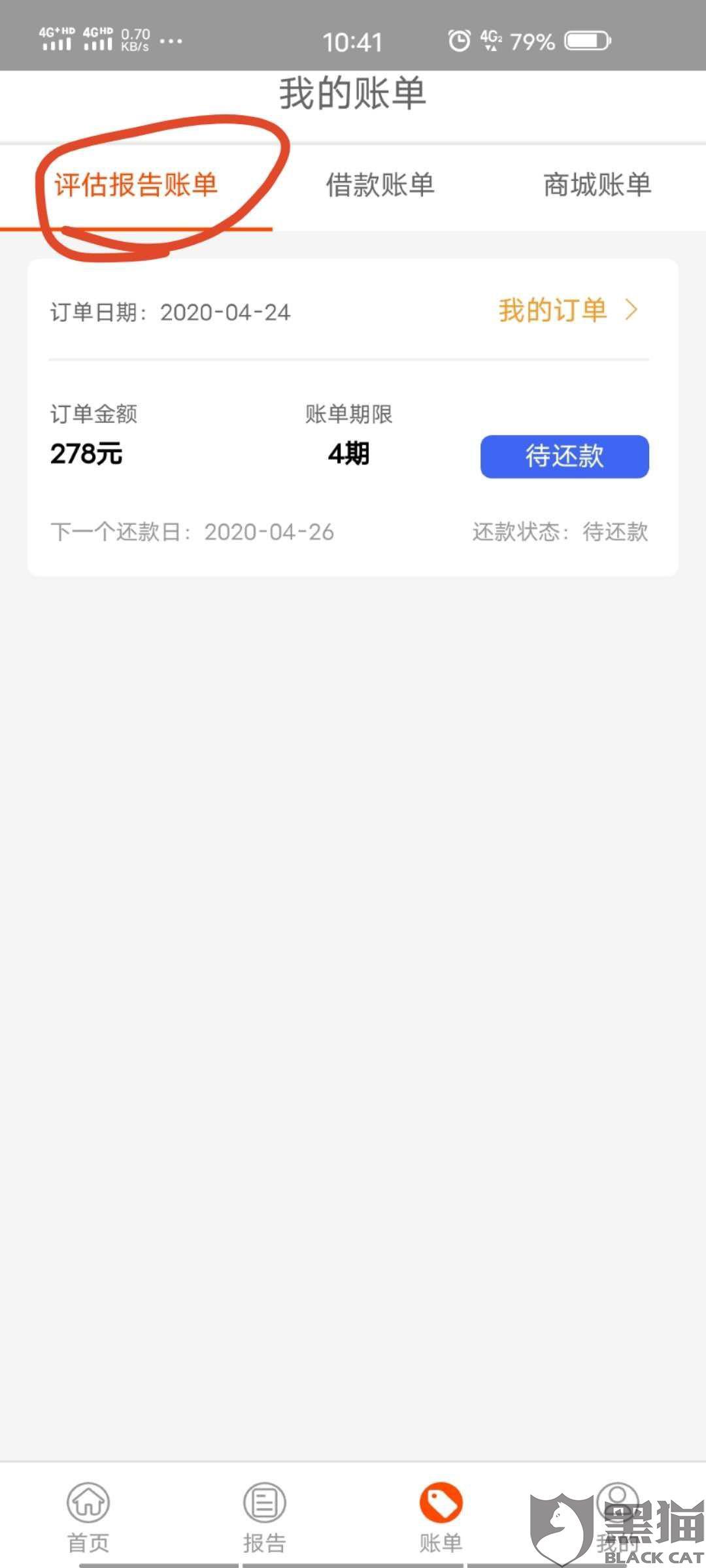Open 我的订单 link

click(566, 310)
